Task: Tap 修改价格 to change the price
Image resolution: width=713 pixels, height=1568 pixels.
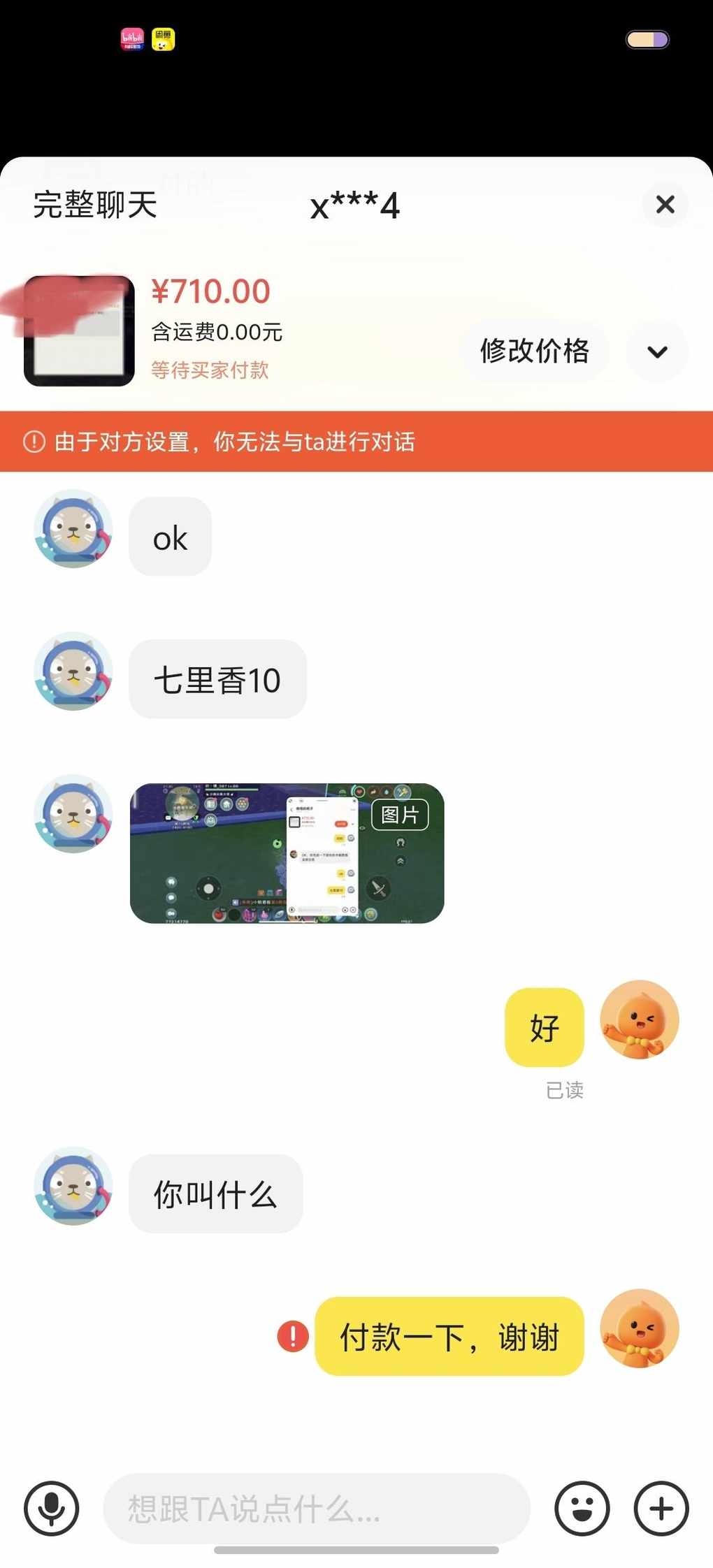Action: 535,351
